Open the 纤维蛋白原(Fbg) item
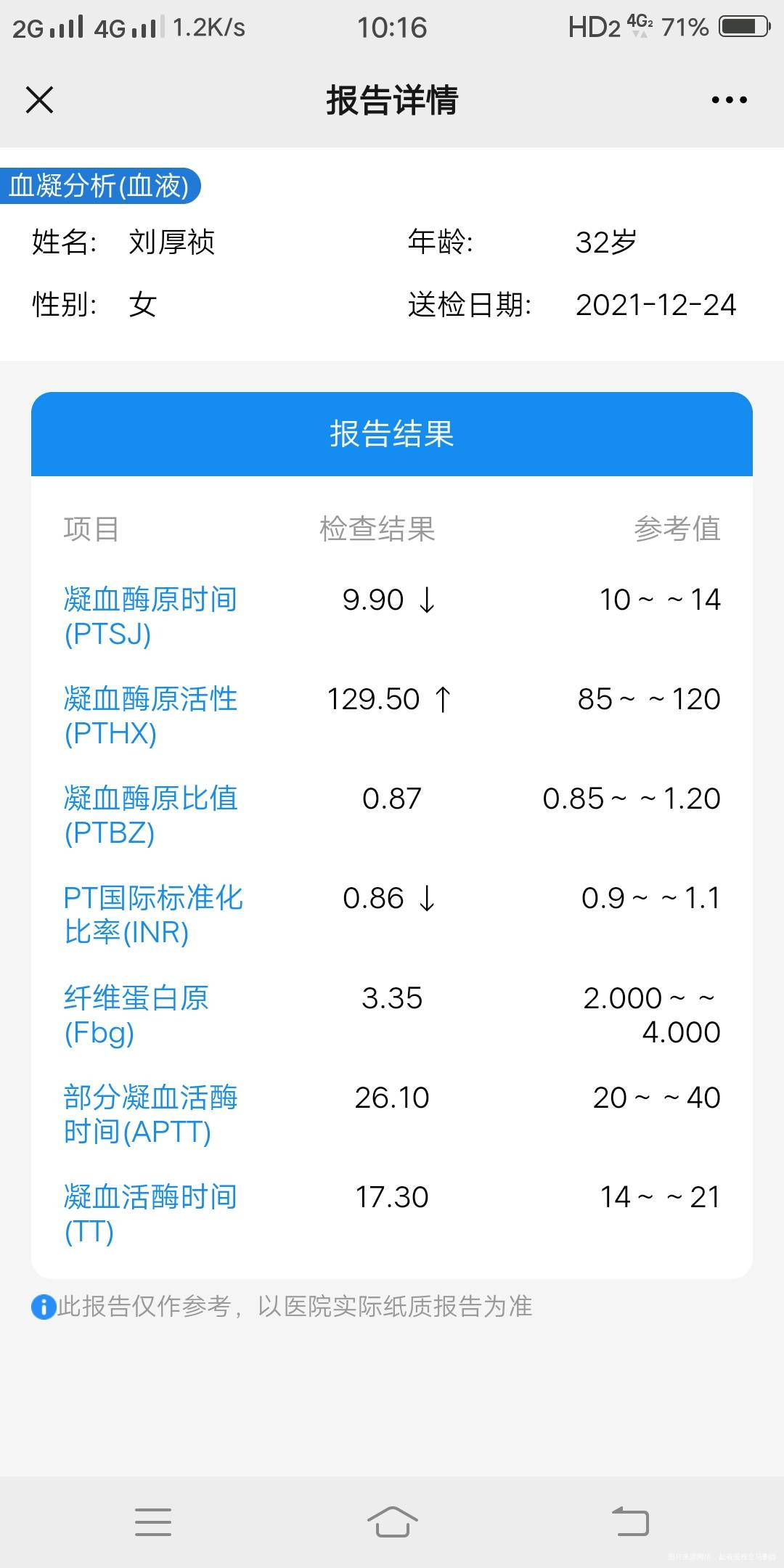784x1568 pixels. point(134,1015)
